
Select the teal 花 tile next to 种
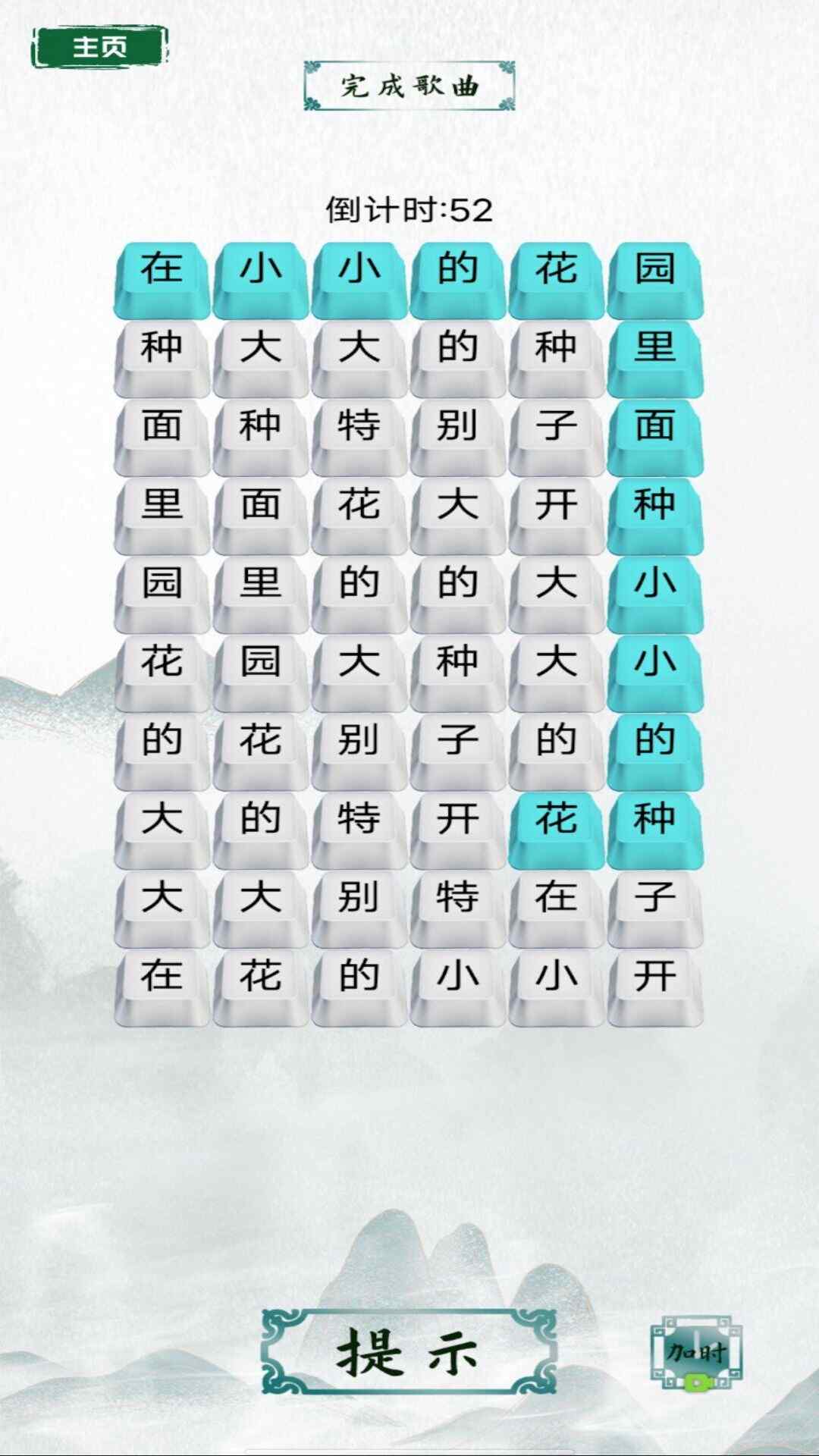[x=556, y=821]
